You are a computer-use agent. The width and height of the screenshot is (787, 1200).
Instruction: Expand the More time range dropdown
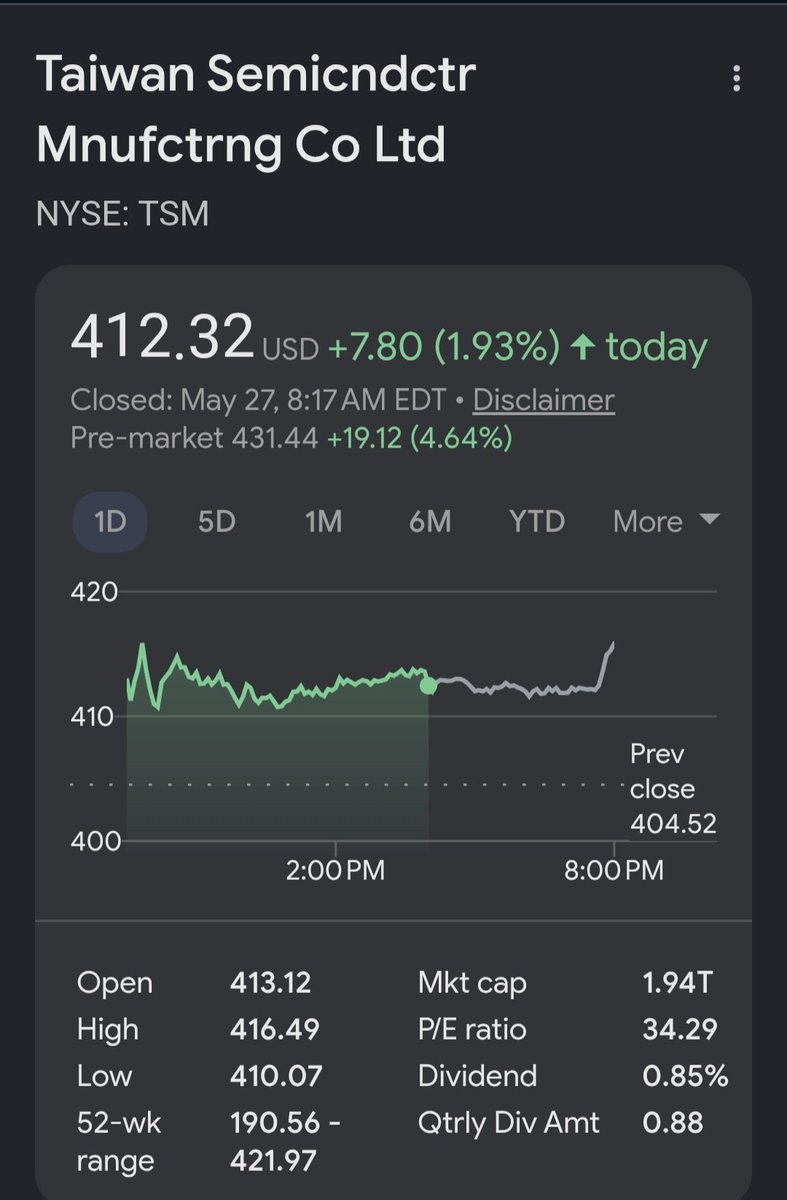tap(666, 522)
